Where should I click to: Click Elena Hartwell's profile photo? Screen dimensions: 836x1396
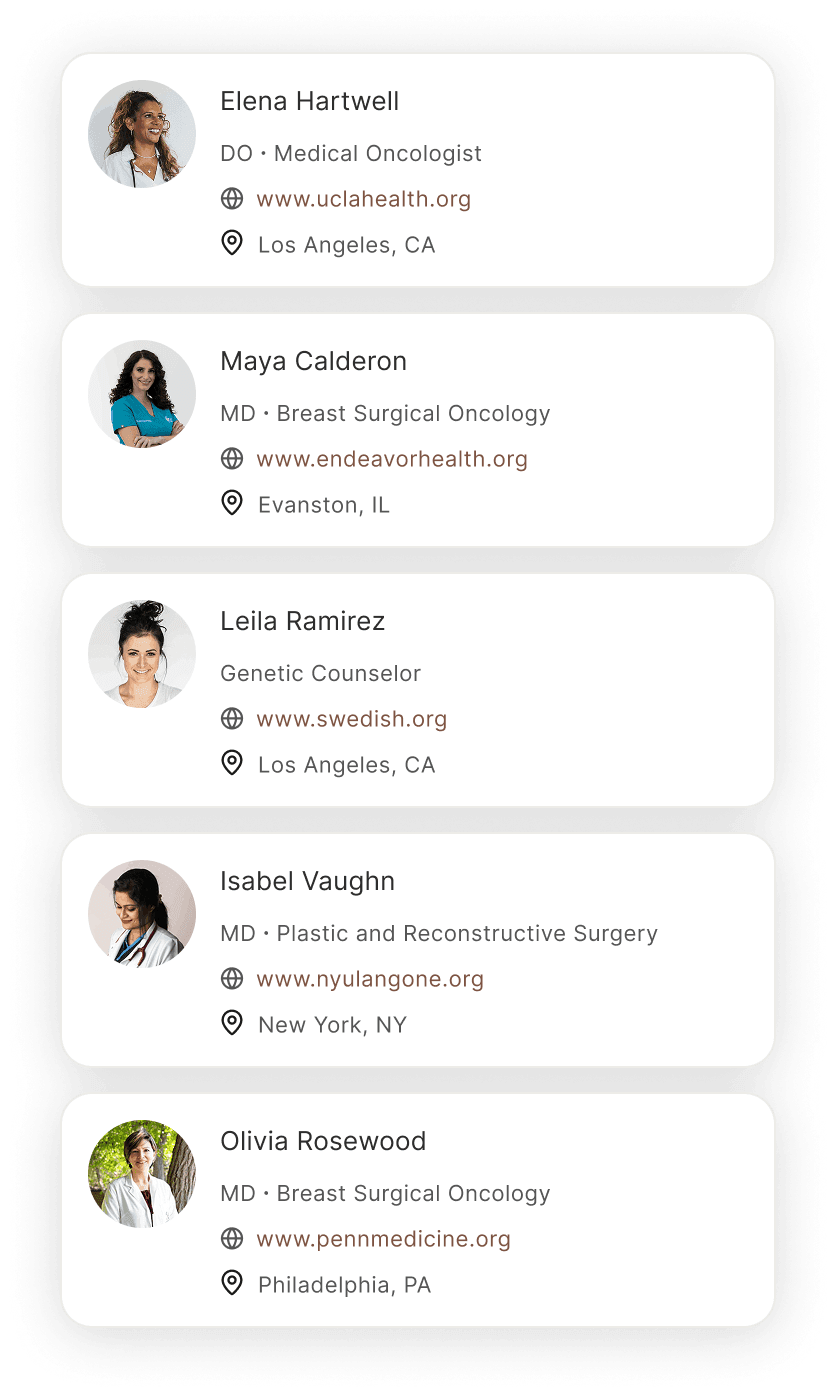coord(141,133)
